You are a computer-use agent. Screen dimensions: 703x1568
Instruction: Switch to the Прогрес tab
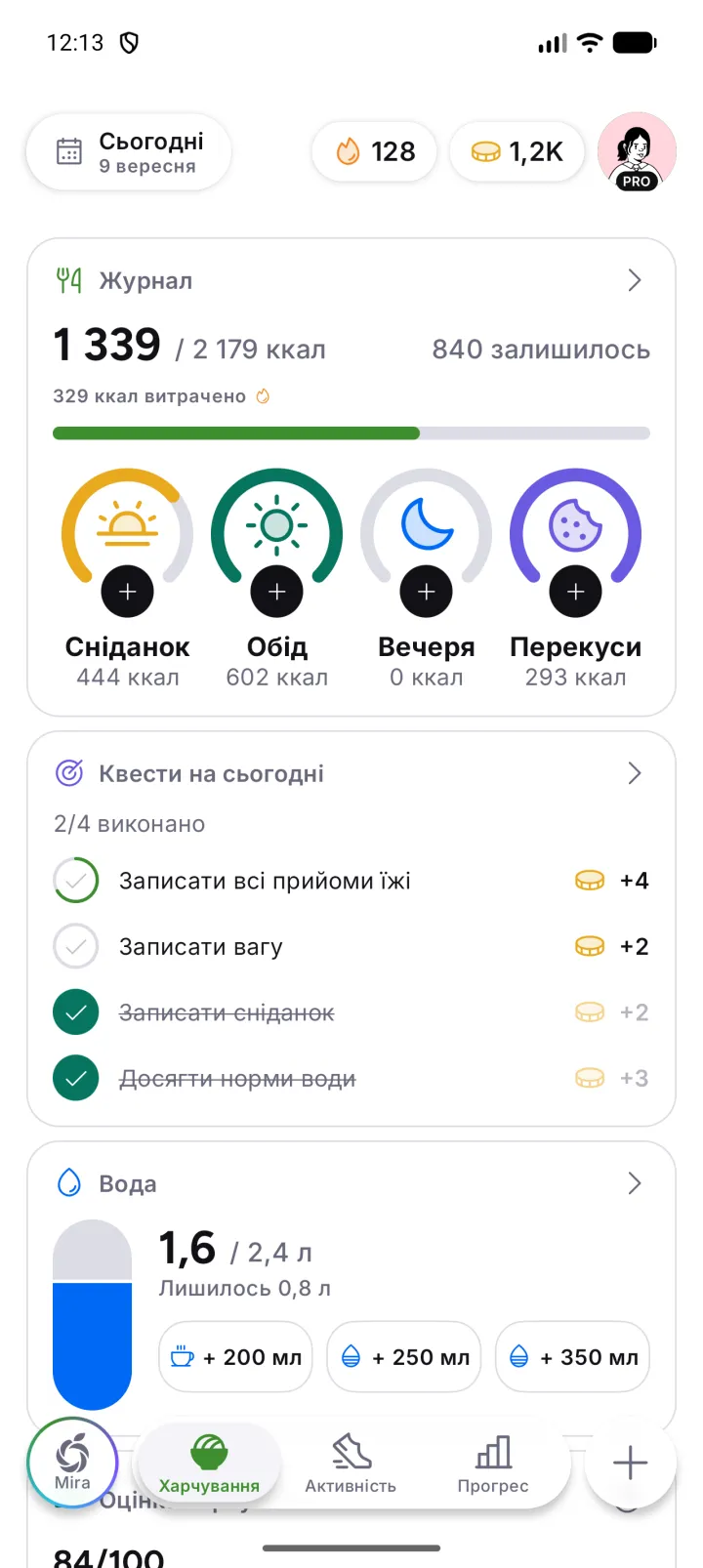point(493,1464)
